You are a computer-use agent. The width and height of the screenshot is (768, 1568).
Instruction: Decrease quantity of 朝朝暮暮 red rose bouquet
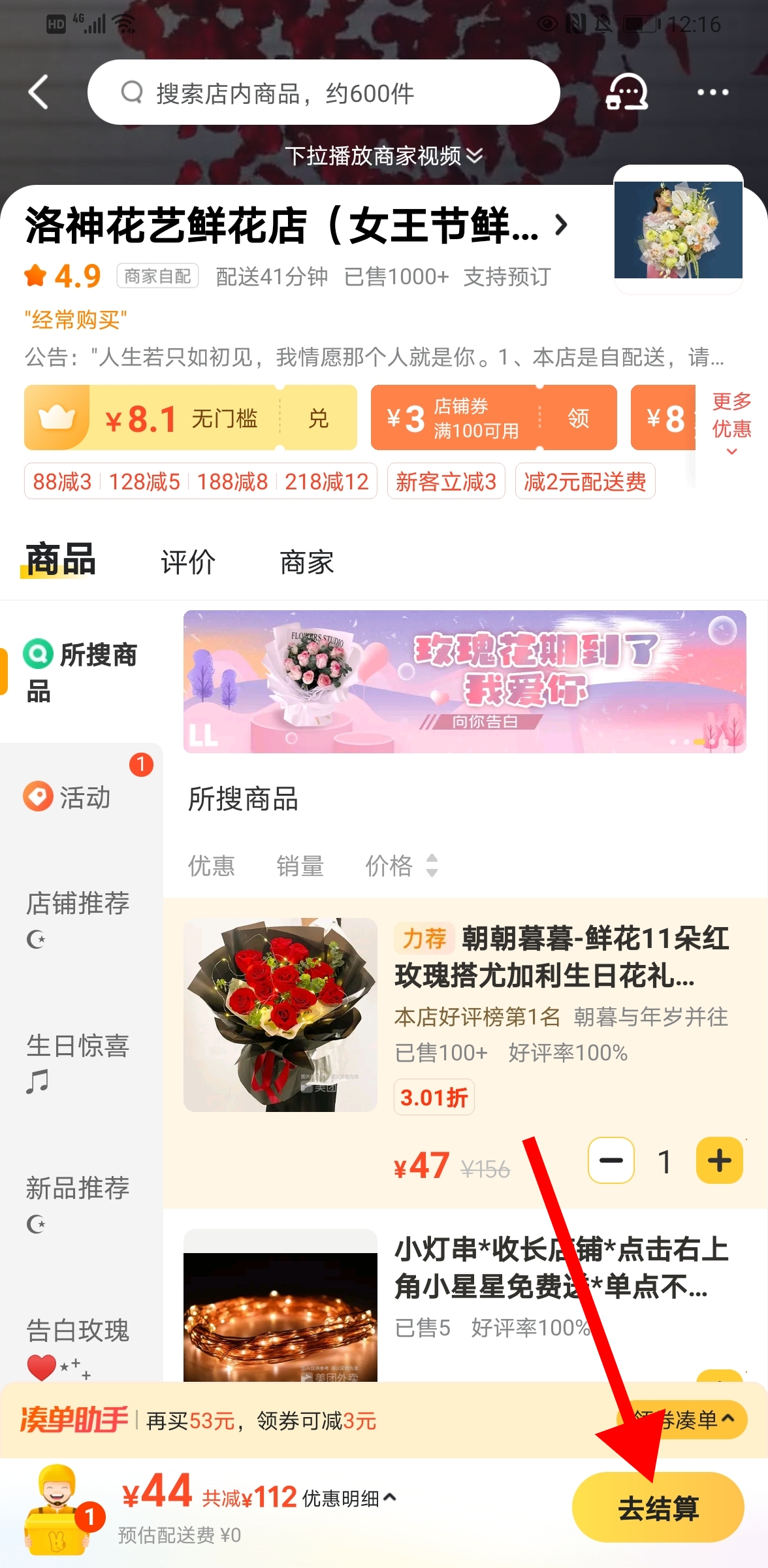coord(611,1161)
